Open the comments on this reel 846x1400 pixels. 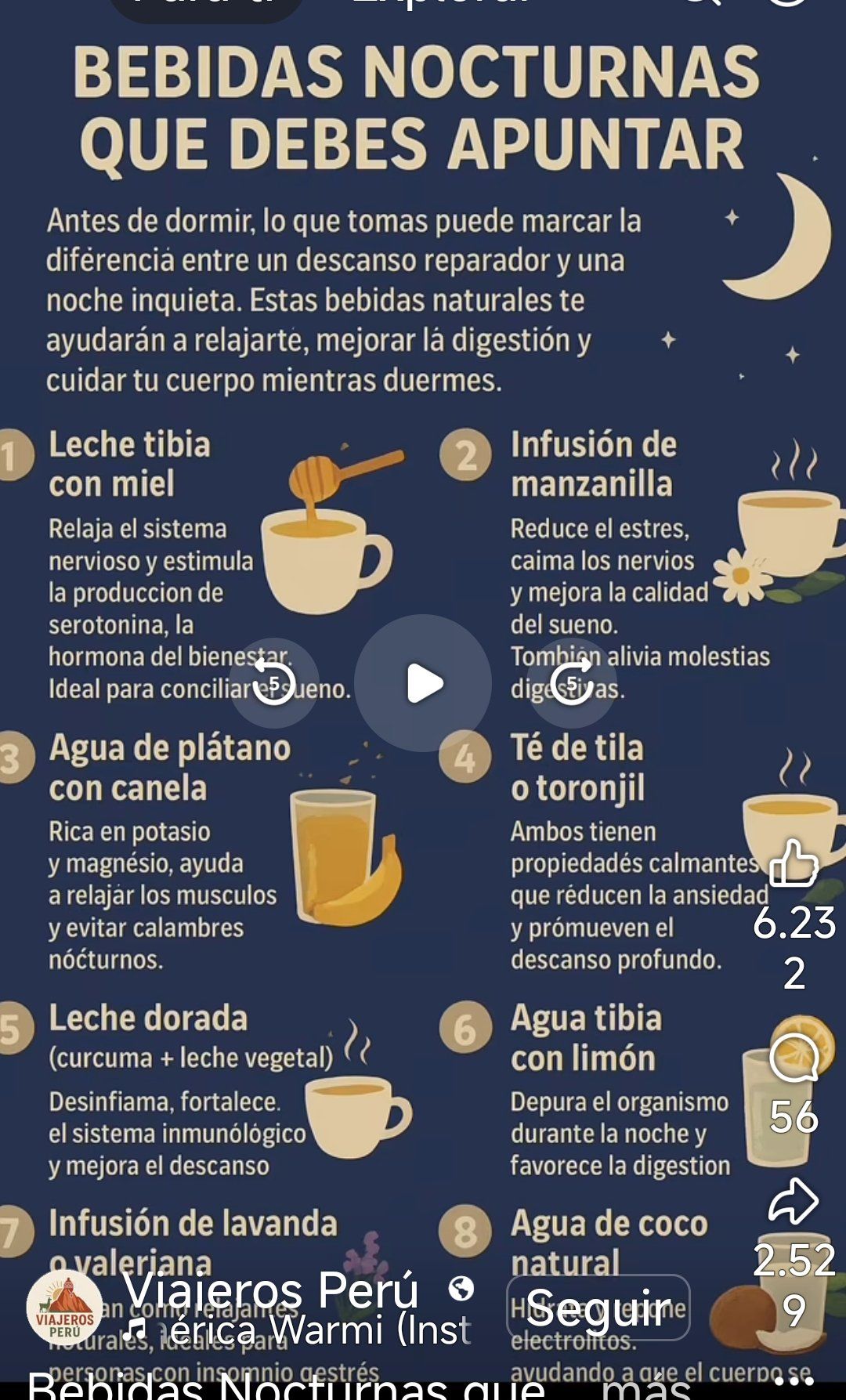pyautogui.click(x=794, y=1059)
